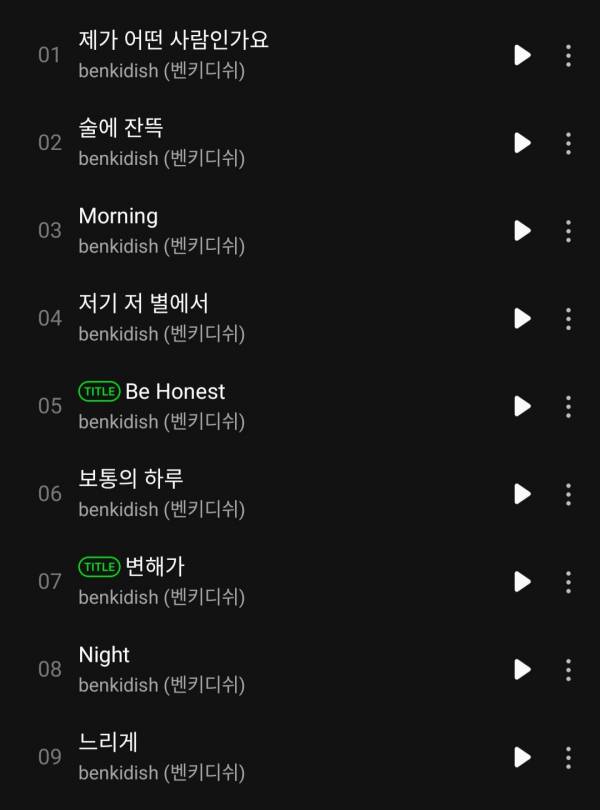Play track 06 보통의 하루

coord(522,494)
